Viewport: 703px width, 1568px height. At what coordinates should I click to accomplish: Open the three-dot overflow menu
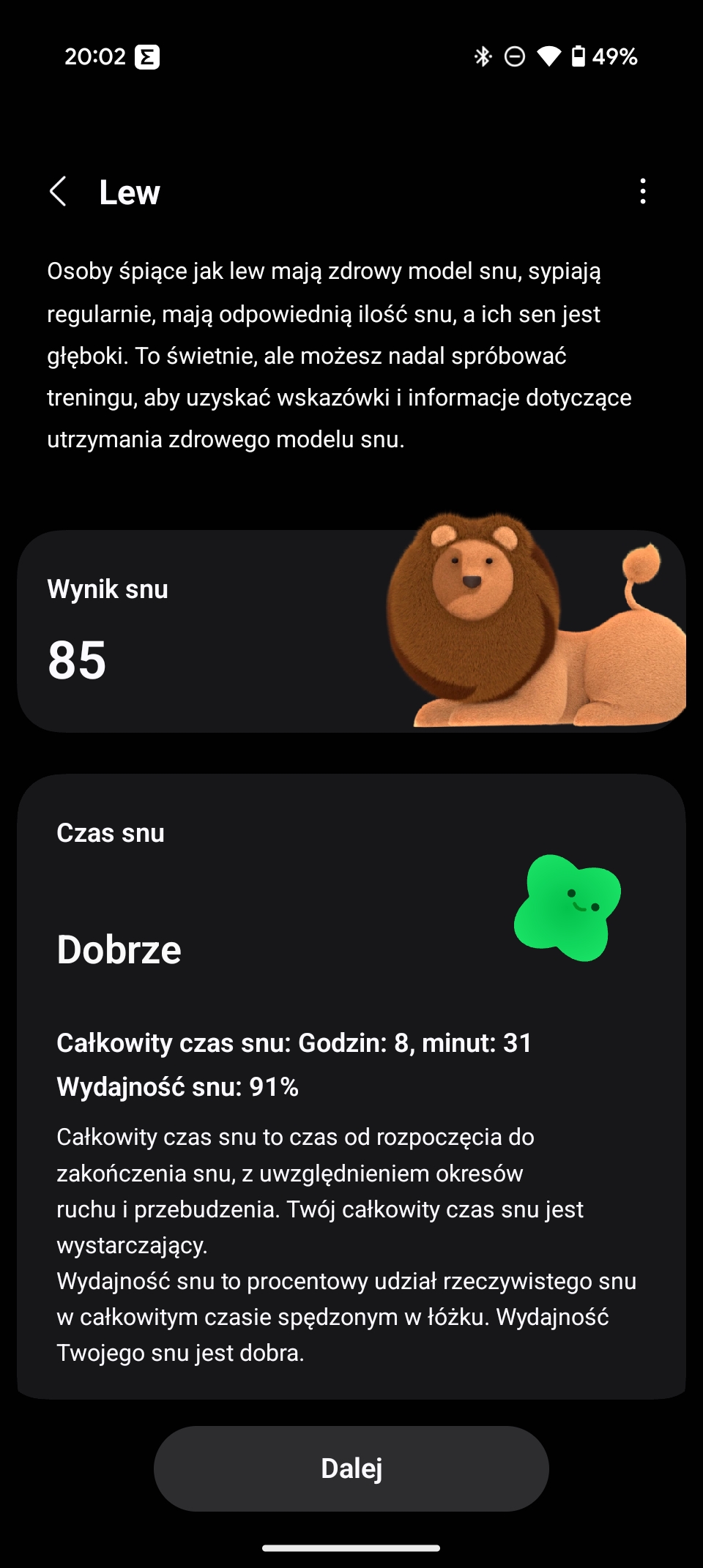(x=643, y=192)
